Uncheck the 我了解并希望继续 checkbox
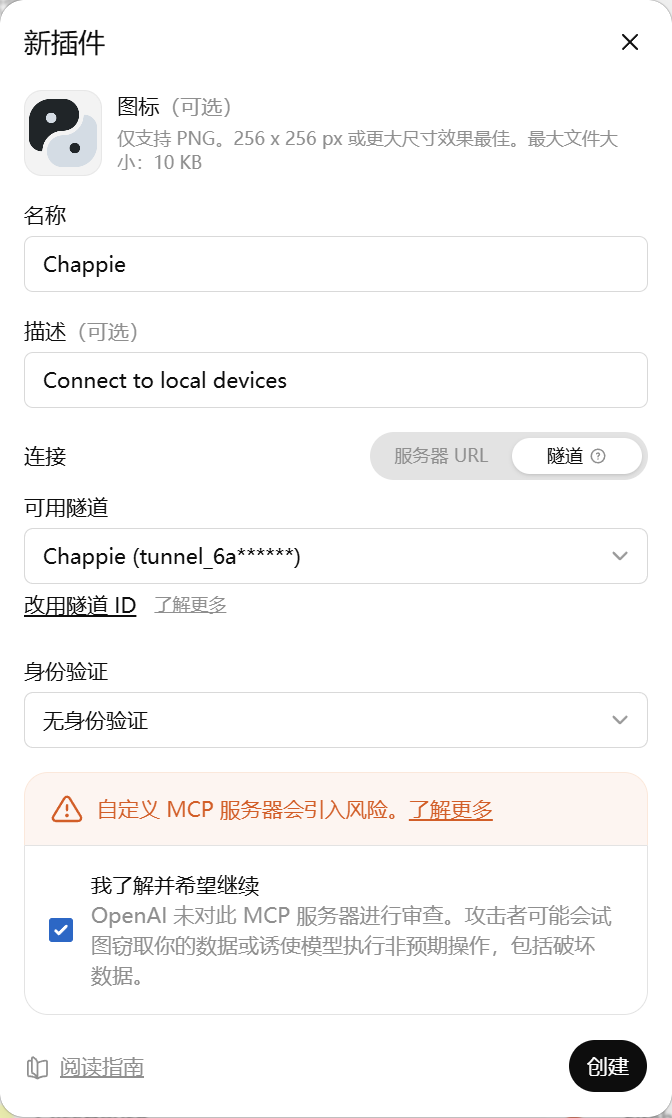The image size is (672, 1118). pyautogui.click(x=61, y=930)
